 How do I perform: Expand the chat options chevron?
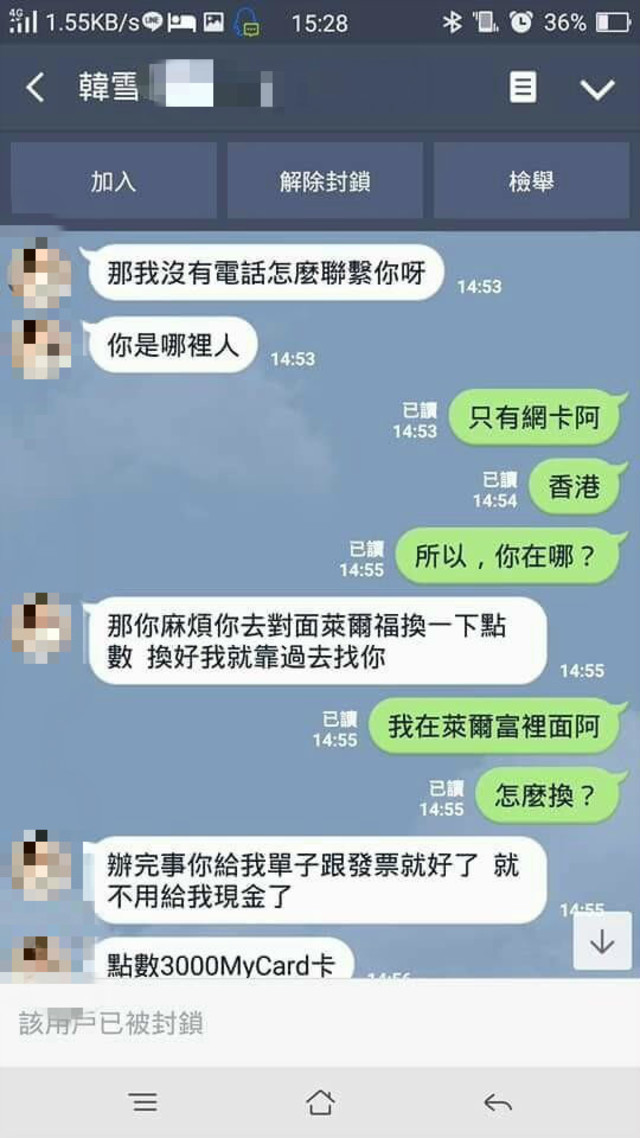tap(597, 89)
